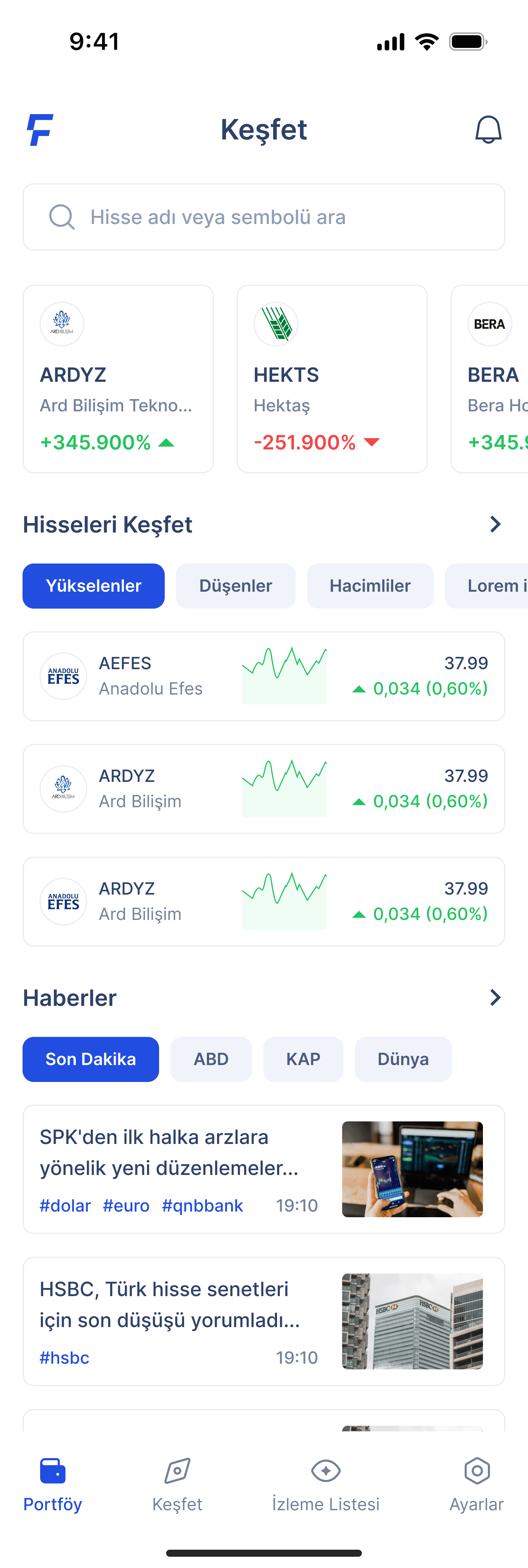Select the Son Dakika news filter
The width and height of the screenshot is (528, 1568).
pos(90,1059)
